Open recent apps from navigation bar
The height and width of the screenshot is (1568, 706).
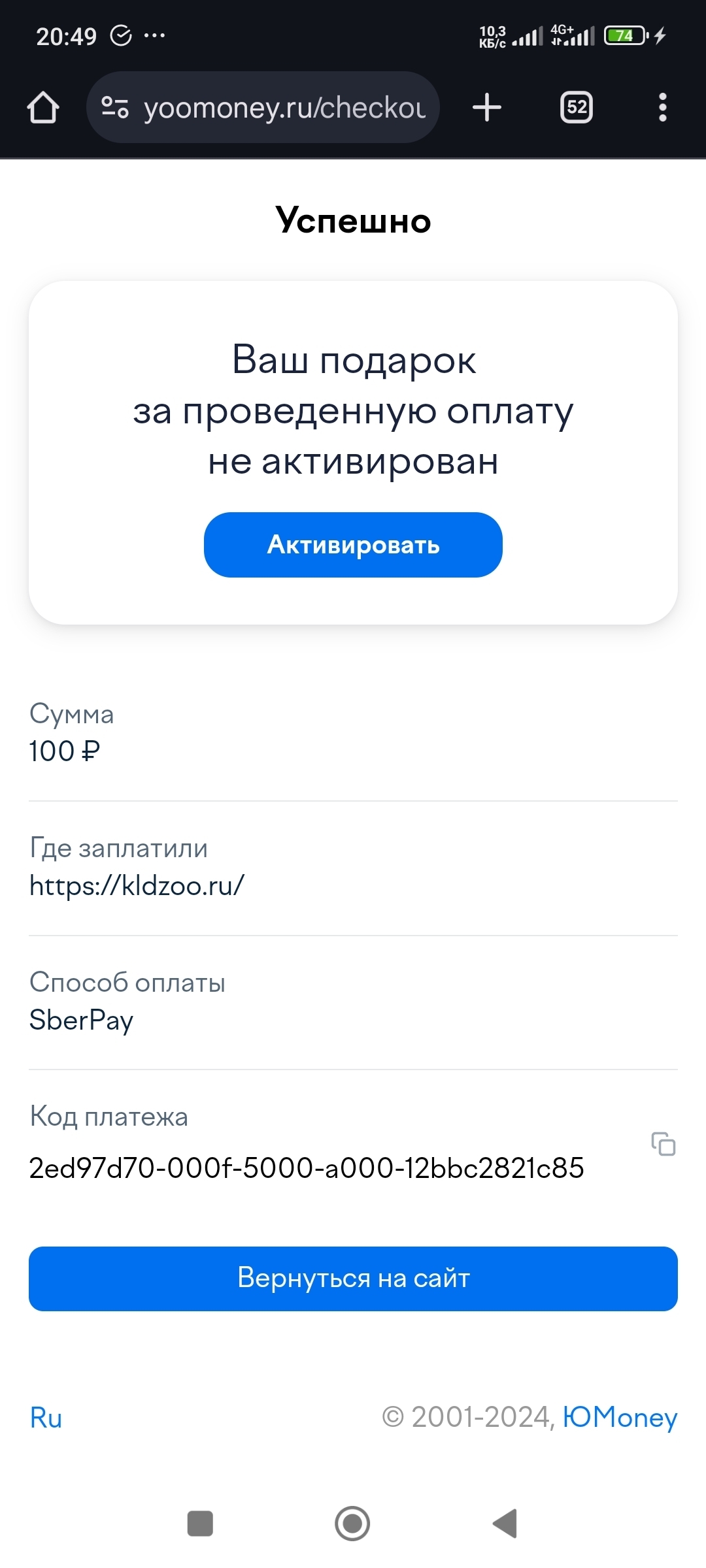click(x=200, y=1524)
